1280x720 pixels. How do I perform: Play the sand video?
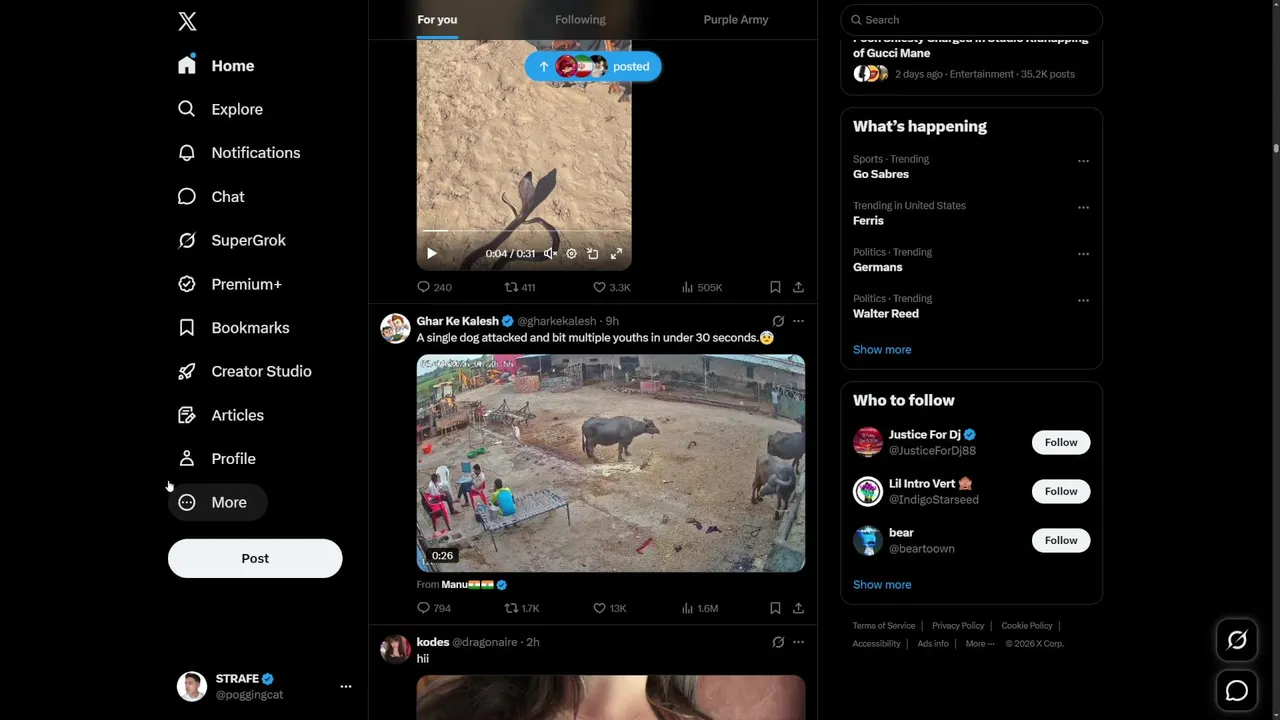pos(432,254)
